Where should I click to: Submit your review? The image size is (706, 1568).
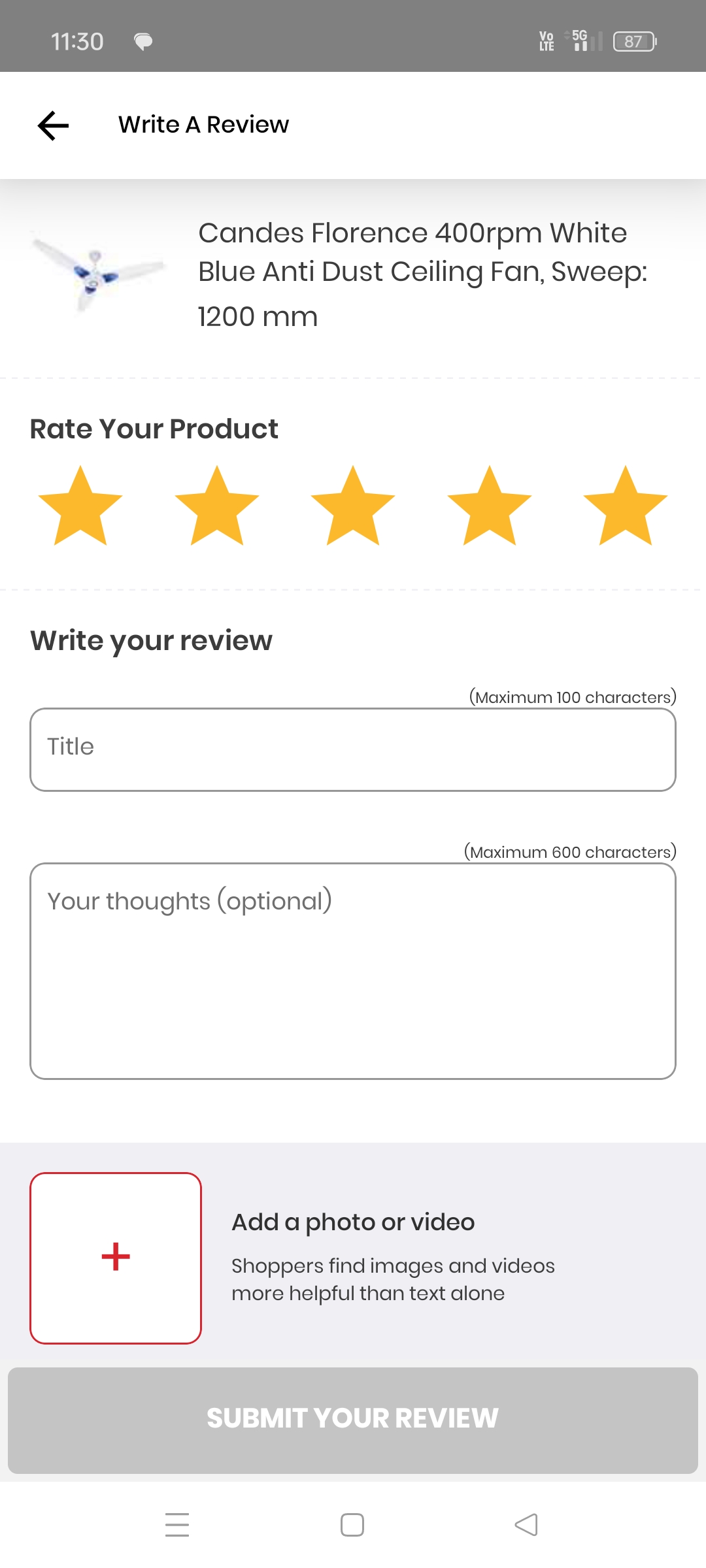353,1420
